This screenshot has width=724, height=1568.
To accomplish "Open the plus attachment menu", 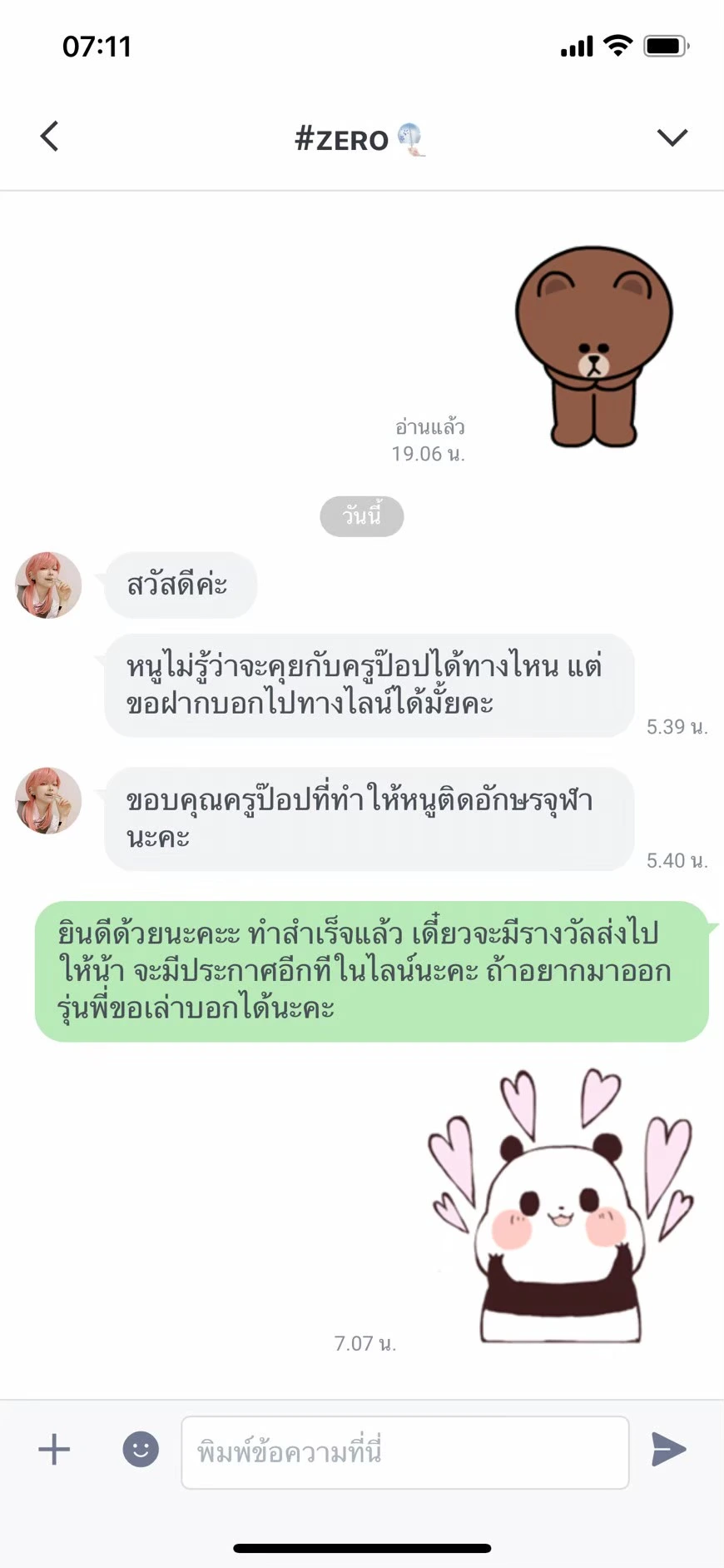I will click(54, 1449).
